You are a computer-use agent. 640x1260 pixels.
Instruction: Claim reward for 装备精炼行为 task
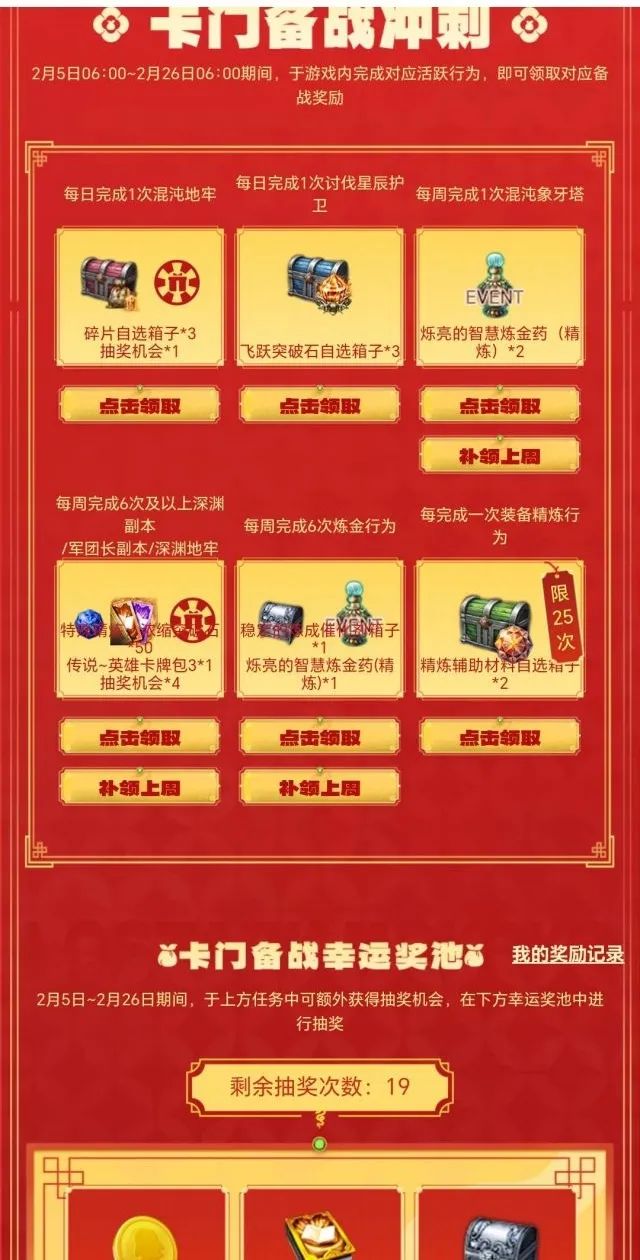tap(499, 737)
